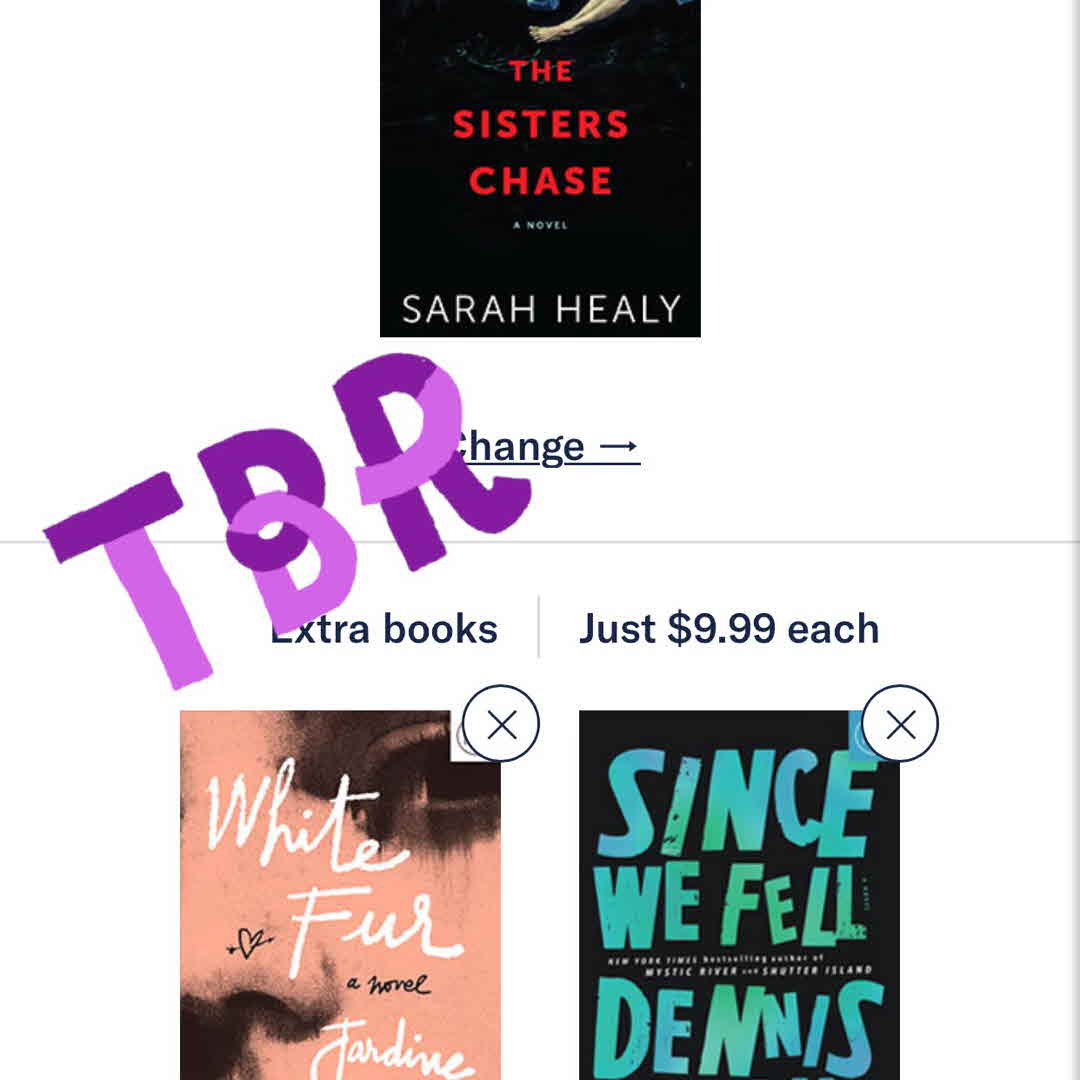
Task: Open the Since We Fell book cover
Action: click(x=739, y=900)
